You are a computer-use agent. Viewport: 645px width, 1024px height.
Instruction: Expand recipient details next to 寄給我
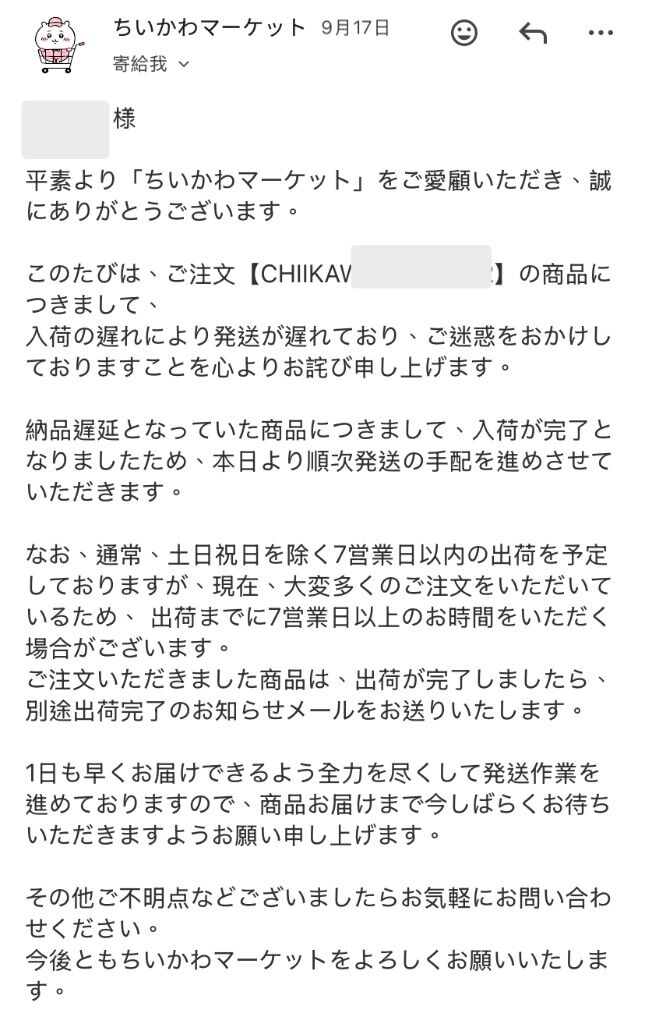click(x=183, y=65)
